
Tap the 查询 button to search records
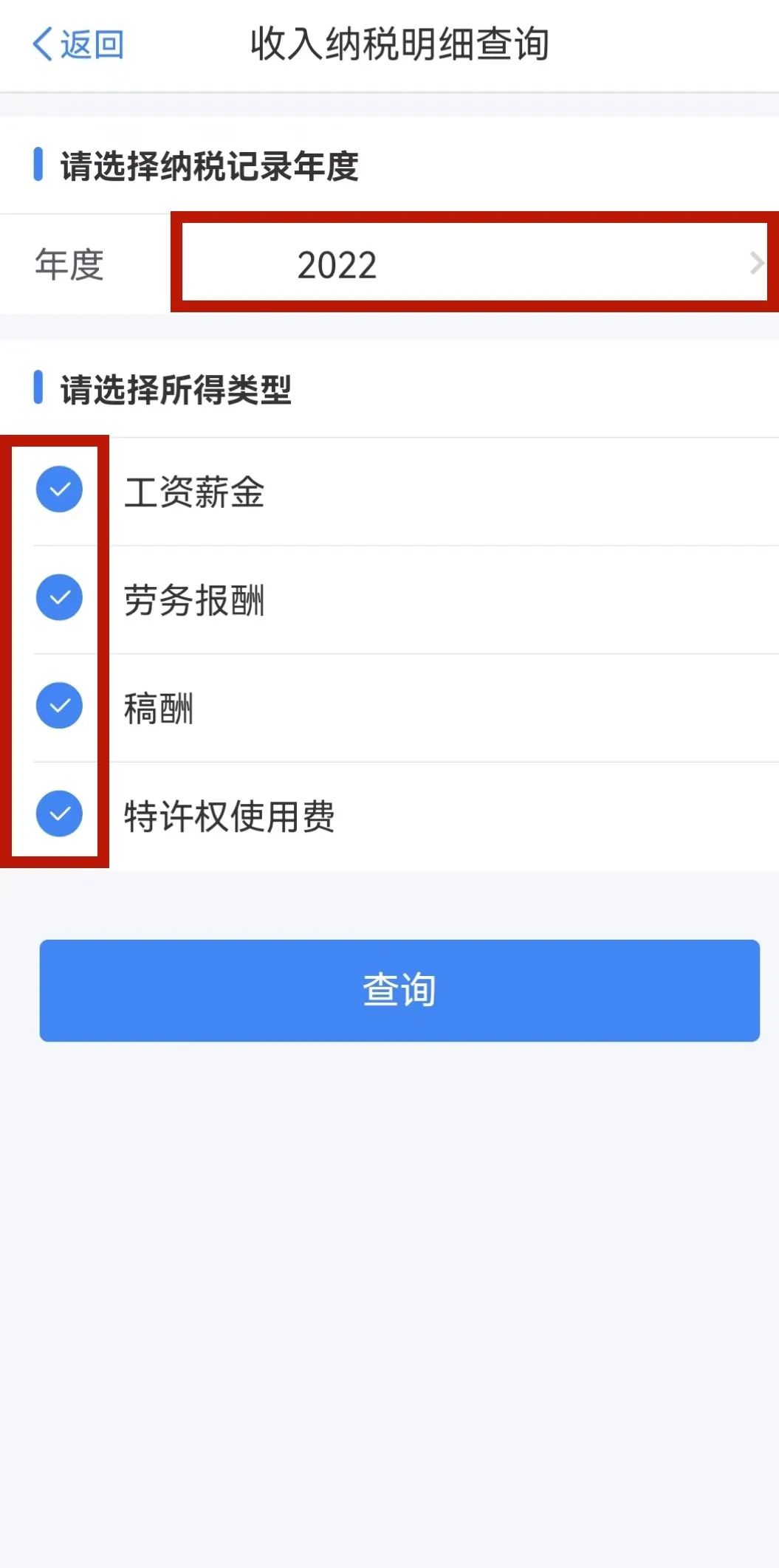(399, 990)
